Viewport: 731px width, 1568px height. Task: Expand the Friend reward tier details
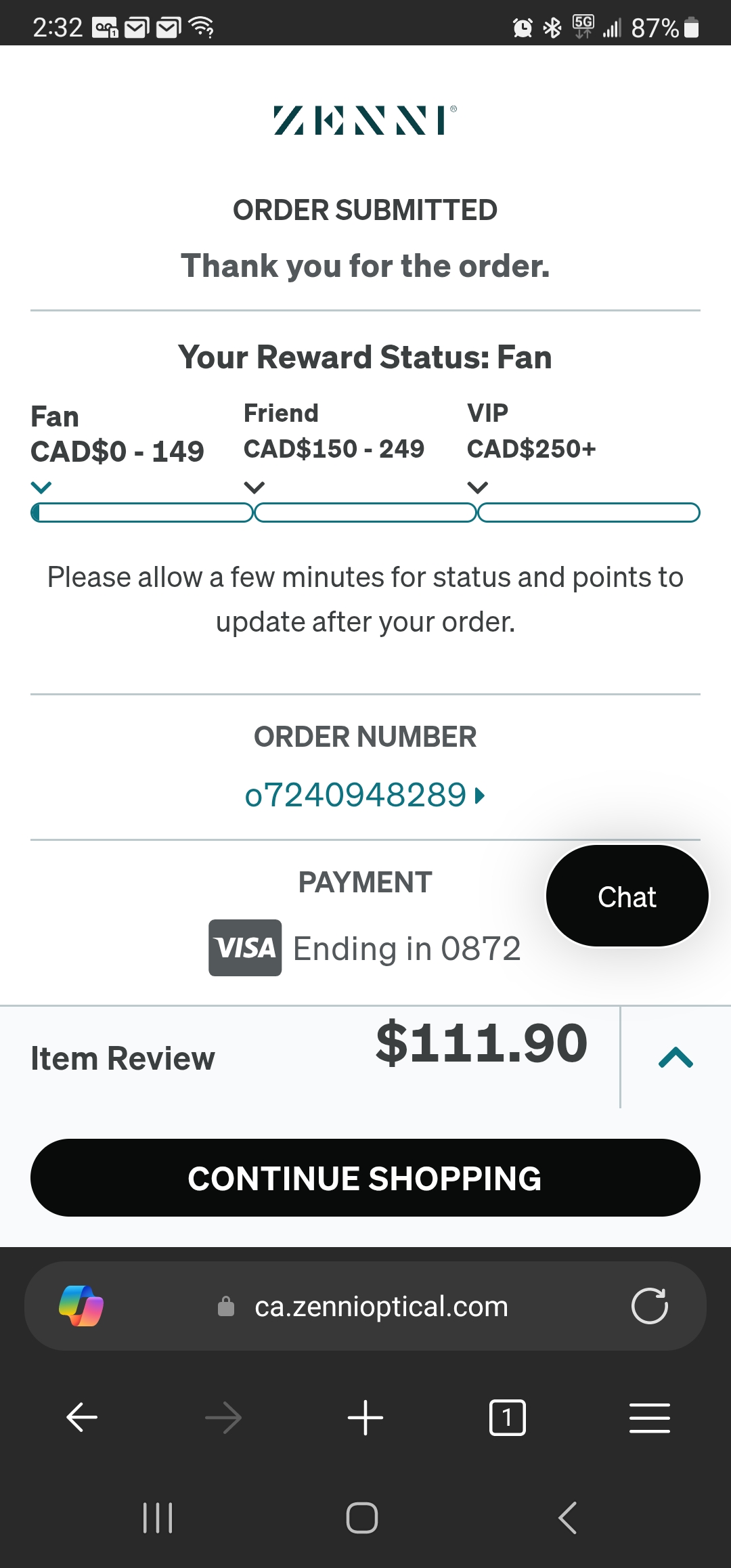click(x=254, y=487)
